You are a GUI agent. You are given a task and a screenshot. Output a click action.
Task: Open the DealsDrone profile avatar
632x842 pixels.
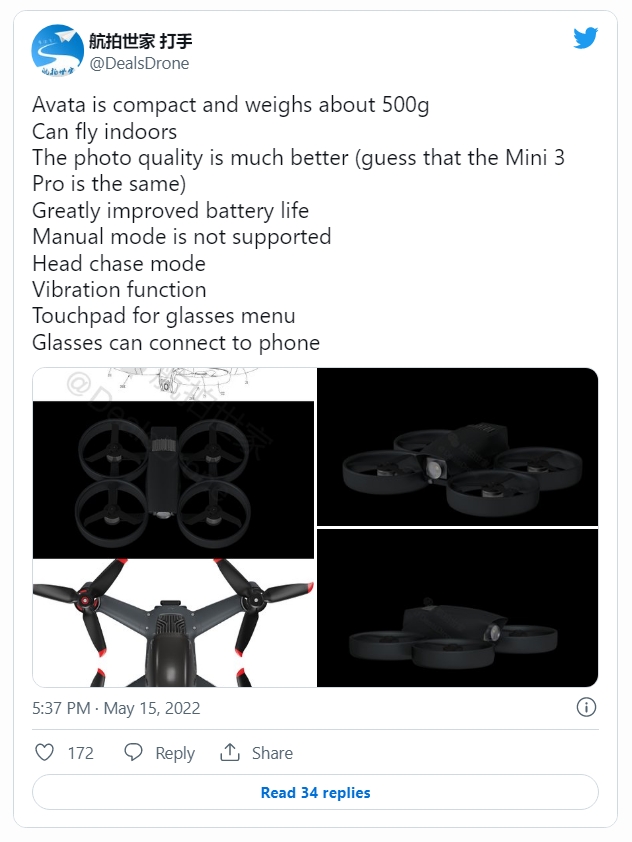[57, 51]
